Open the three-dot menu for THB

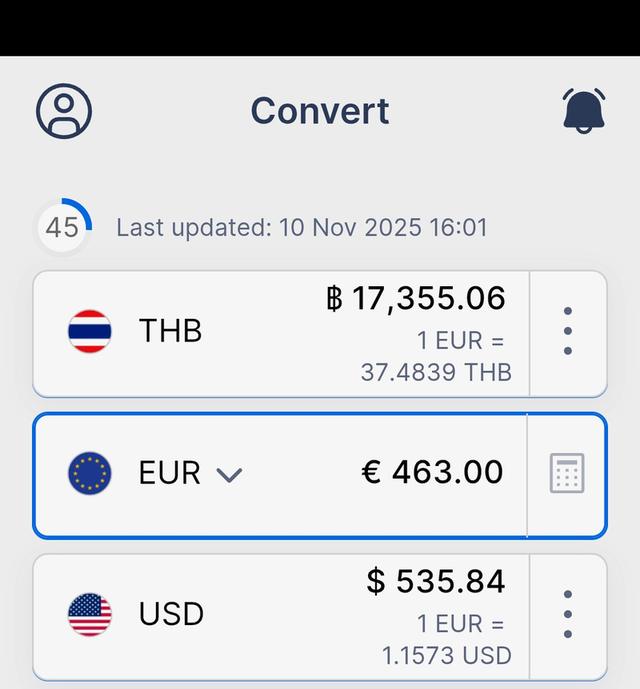tap(568, 331)
